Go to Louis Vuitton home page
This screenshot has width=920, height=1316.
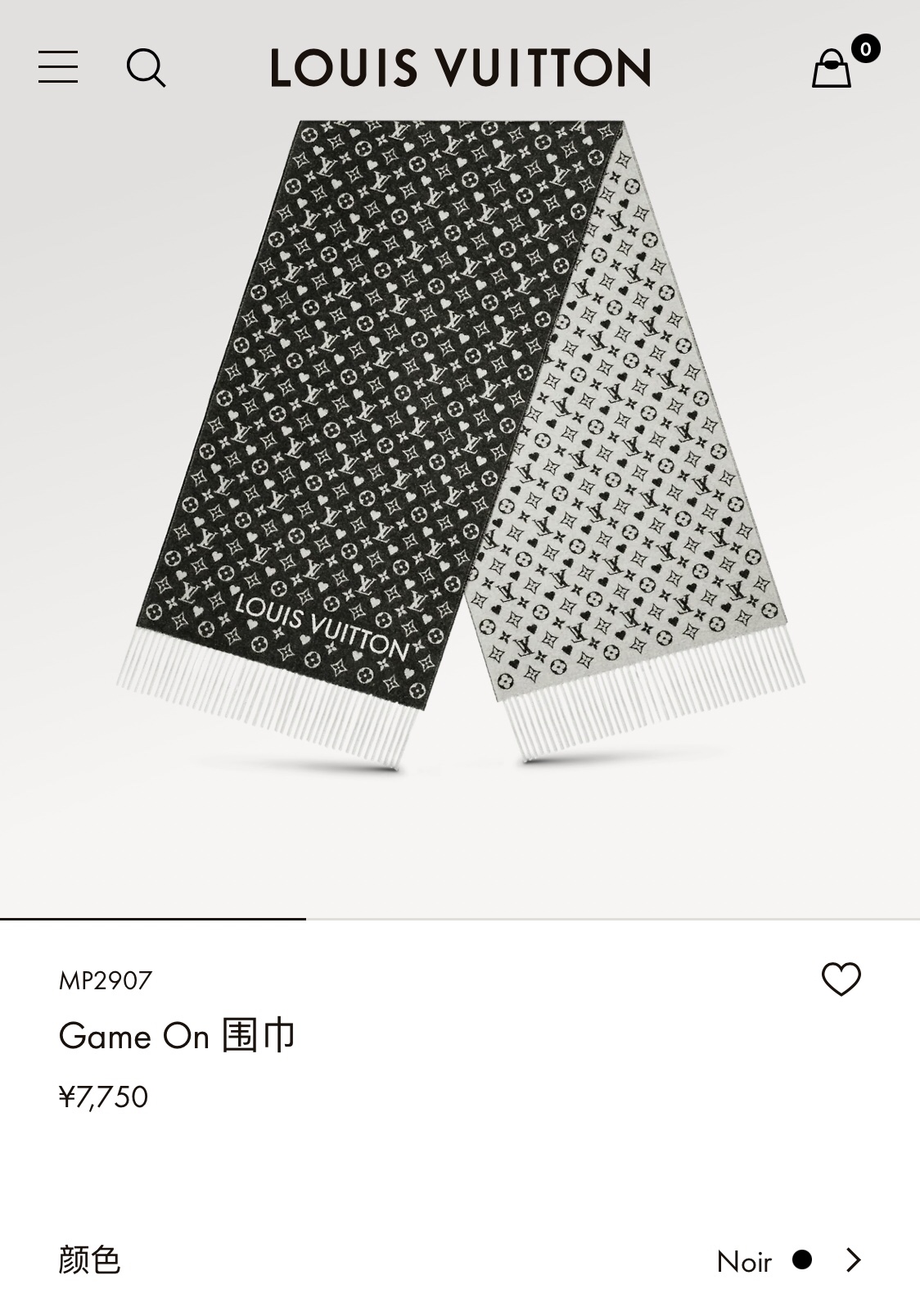[x=460, y=67]
